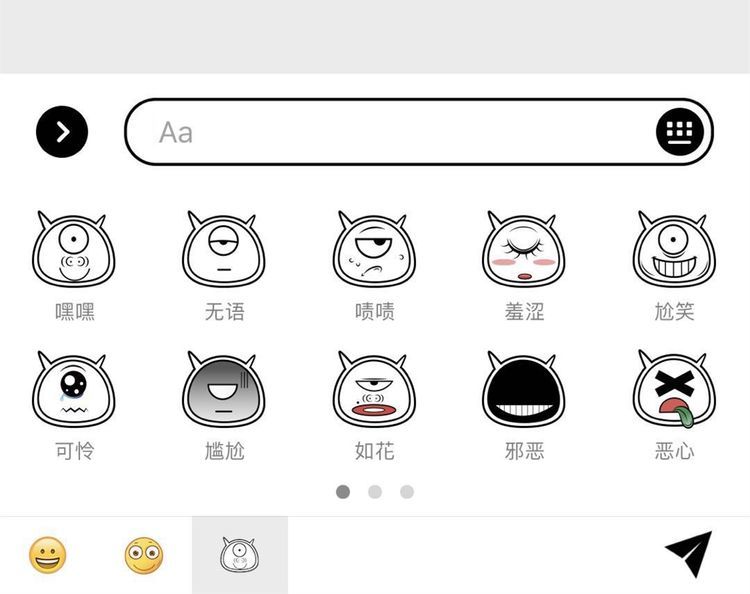Send the 嘿嘿 monster sticker
Image resolution: width=750 pixels, height=594 pixels.
point(74,250)
